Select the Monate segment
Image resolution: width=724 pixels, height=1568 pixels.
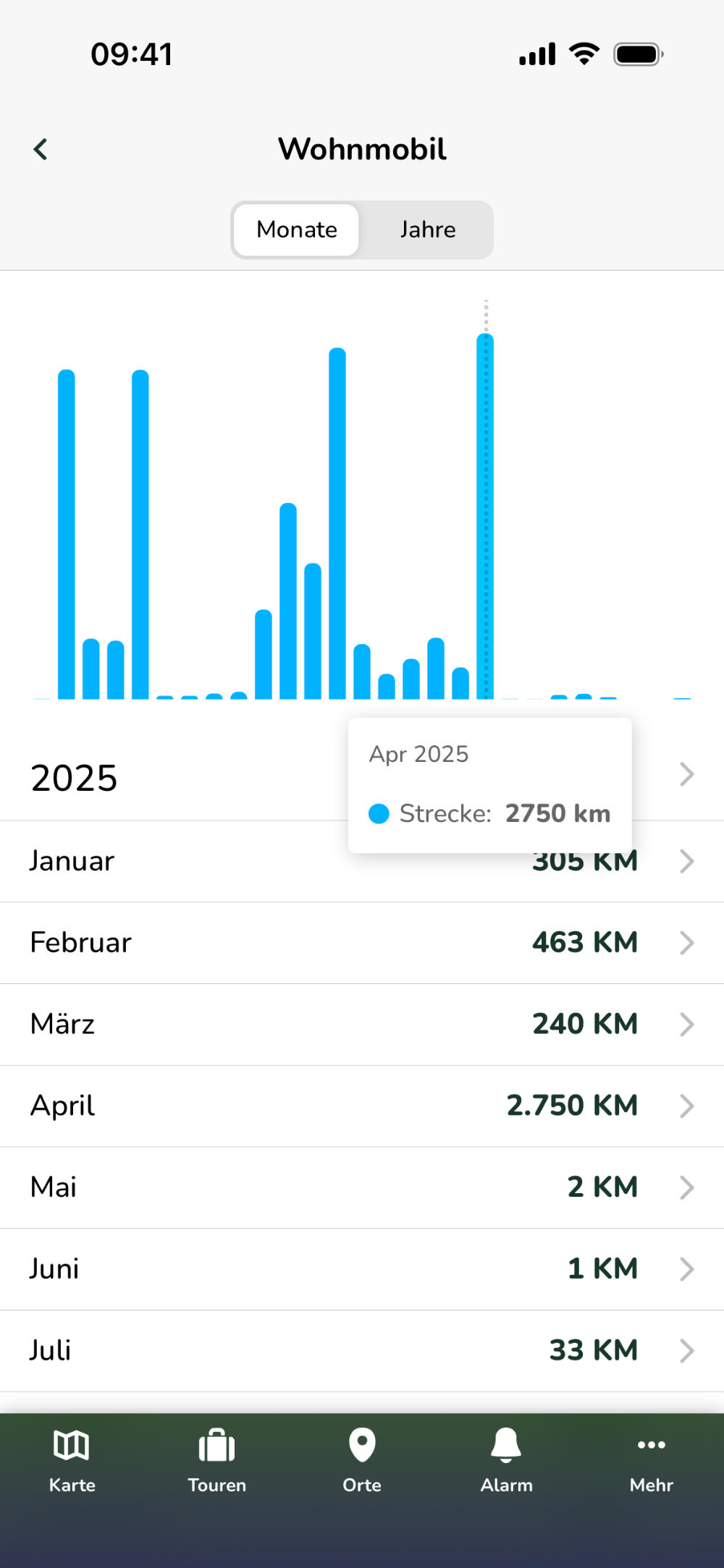[x=297, y=230]
